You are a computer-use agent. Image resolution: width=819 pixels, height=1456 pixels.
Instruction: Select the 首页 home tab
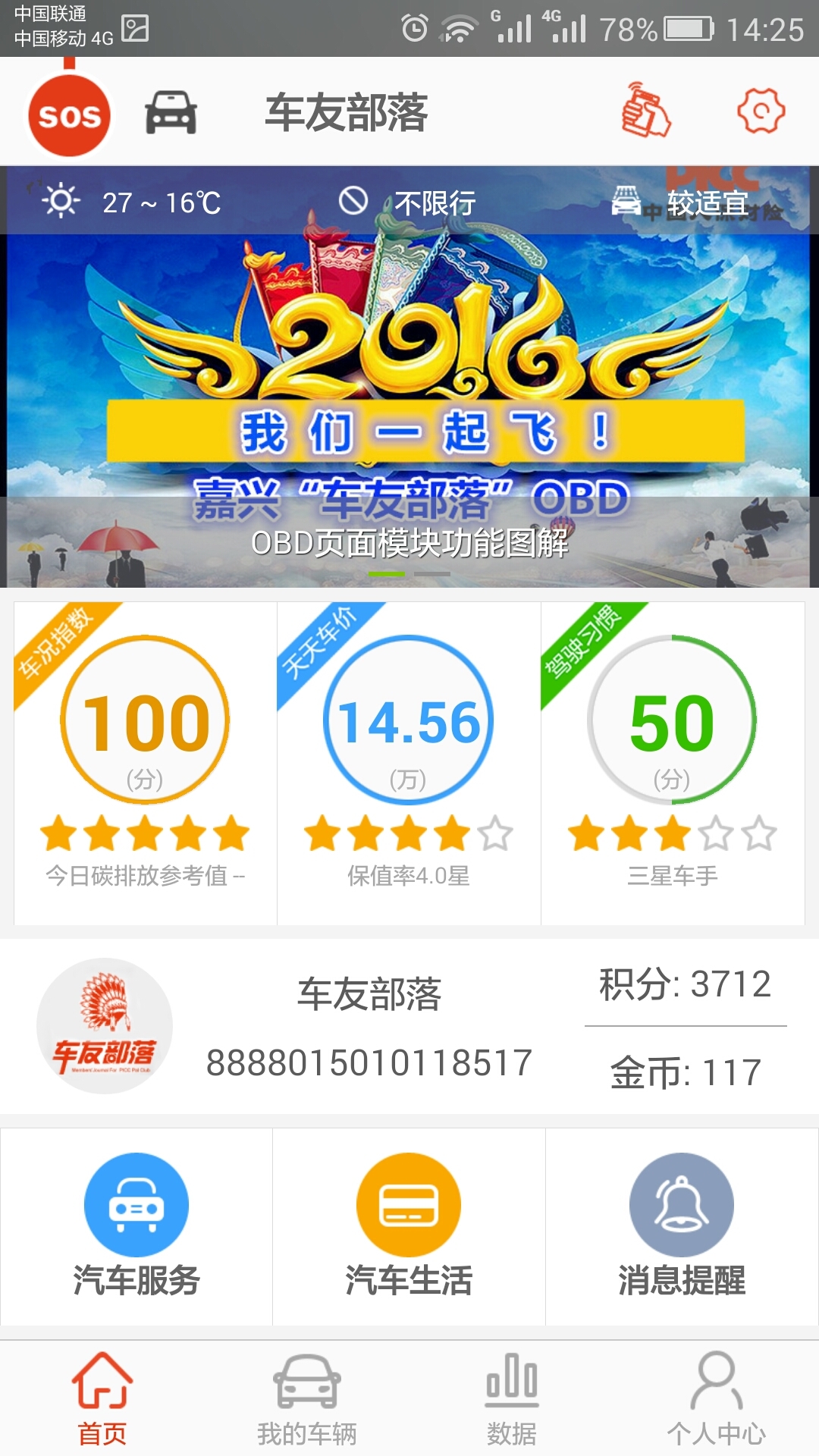(x=102, y=1399)
